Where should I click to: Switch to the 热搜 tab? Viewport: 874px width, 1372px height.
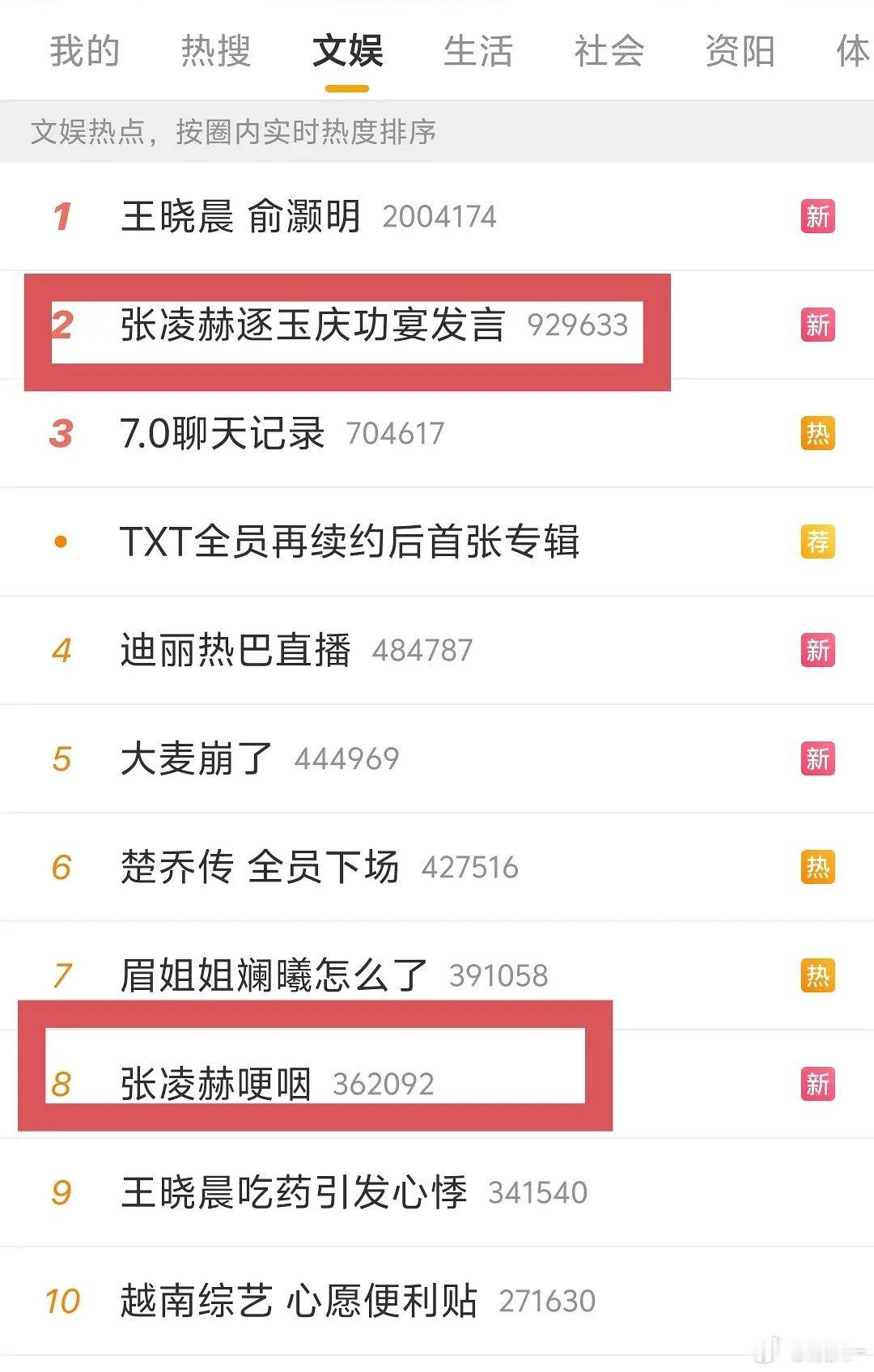(216, 51)
